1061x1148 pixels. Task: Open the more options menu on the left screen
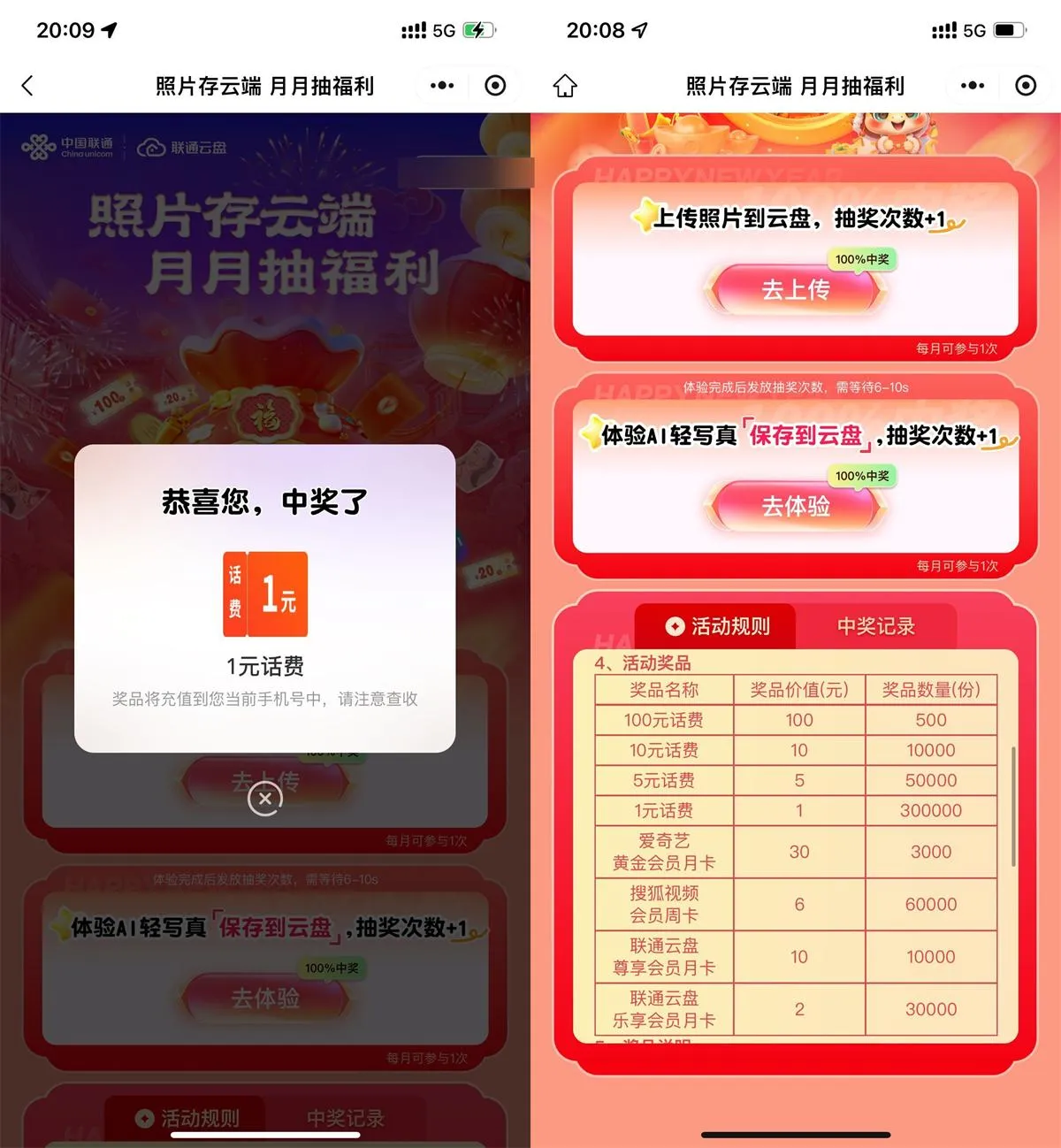point(440,85)
